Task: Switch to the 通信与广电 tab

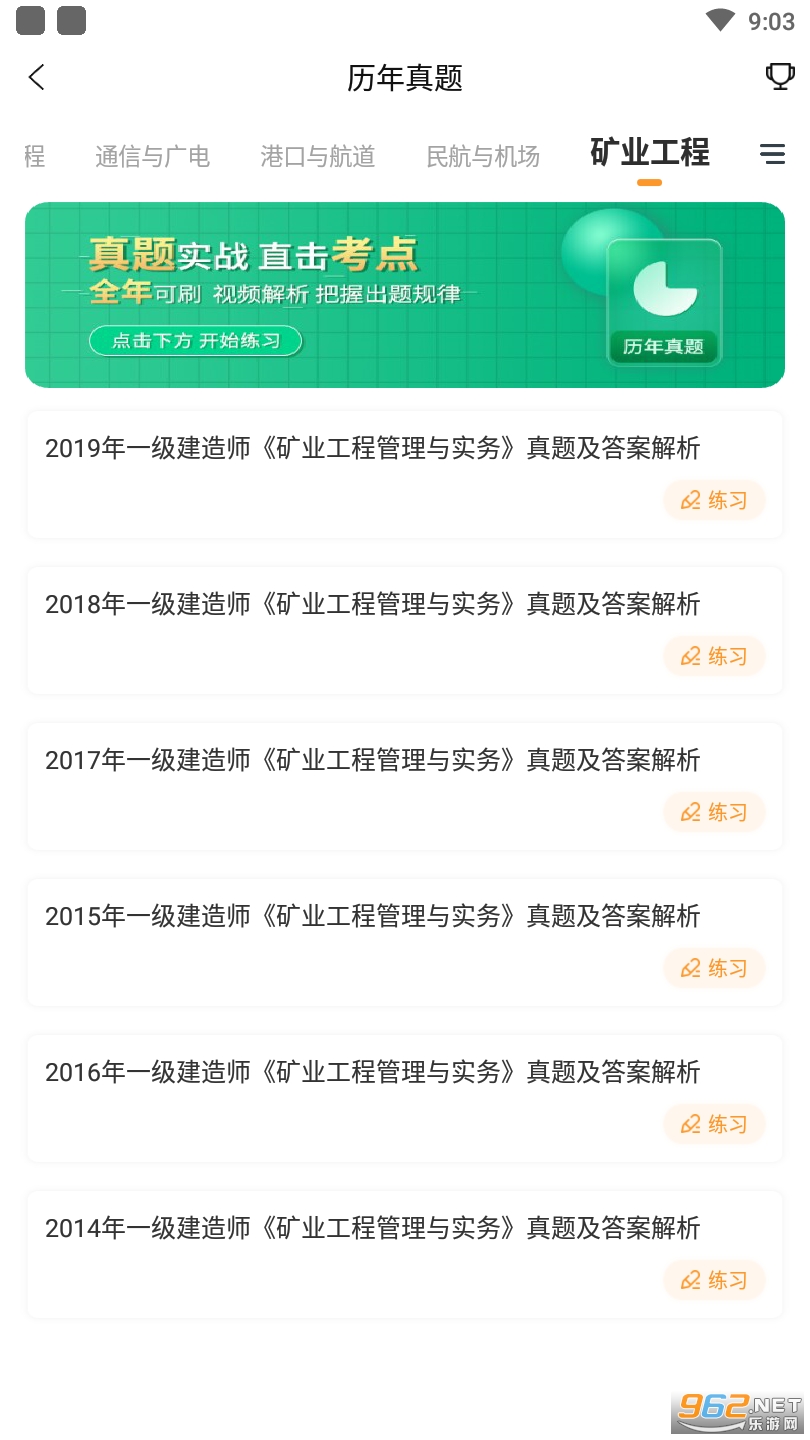Action: [x=152, y=156]
